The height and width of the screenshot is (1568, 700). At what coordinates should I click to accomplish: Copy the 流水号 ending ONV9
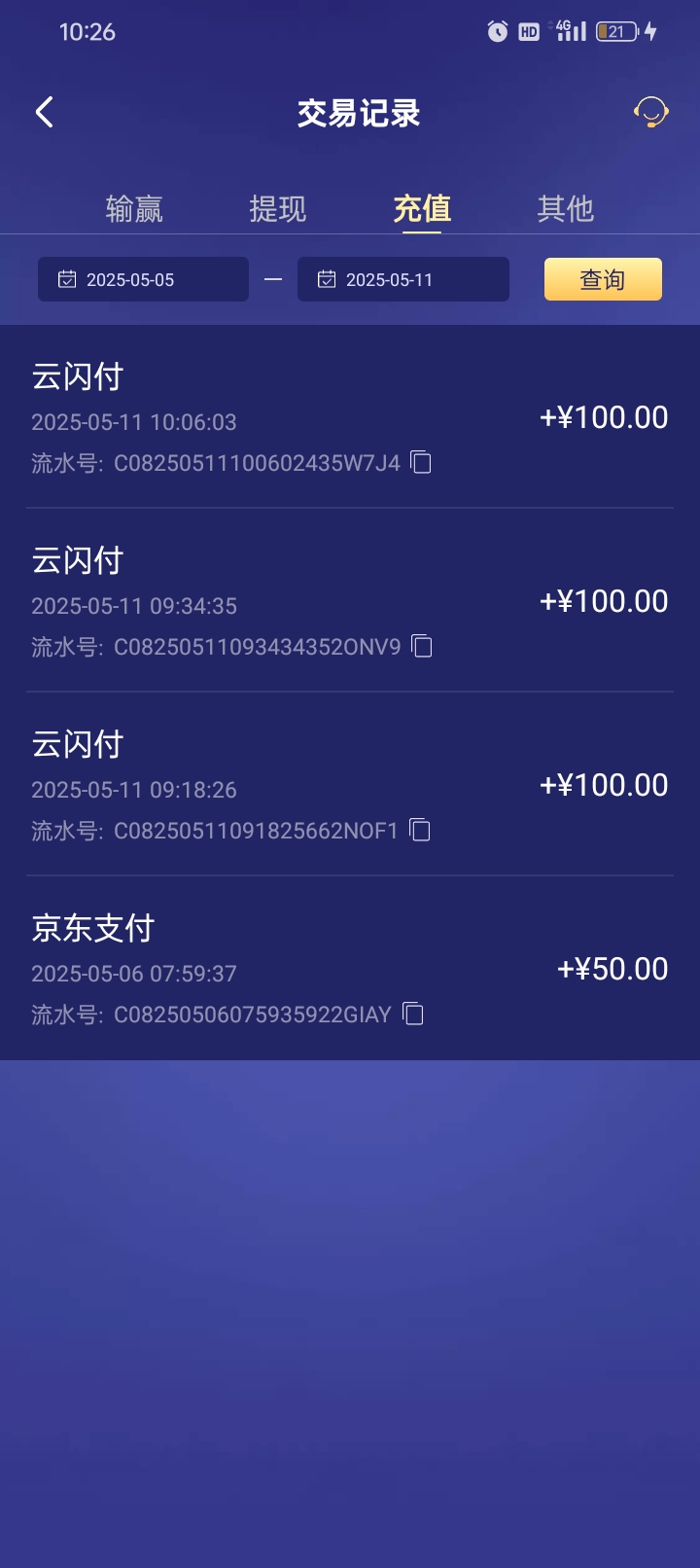click(x=420, y=647)
